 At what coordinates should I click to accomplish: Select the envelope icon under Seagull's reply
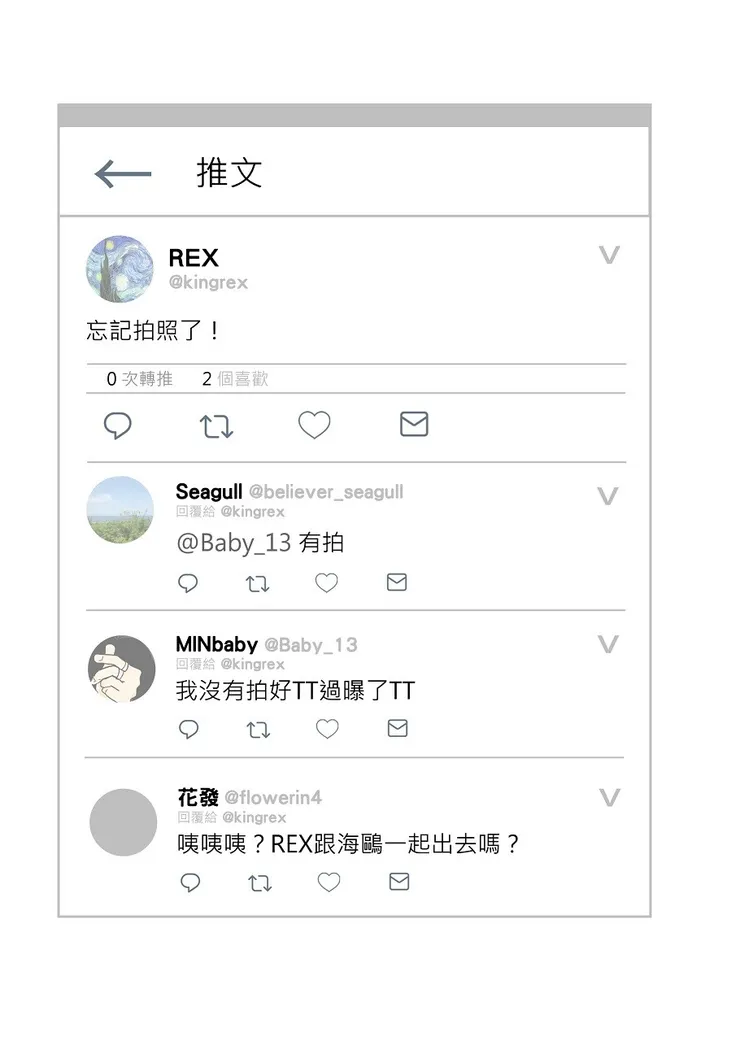tap(396, 582)
